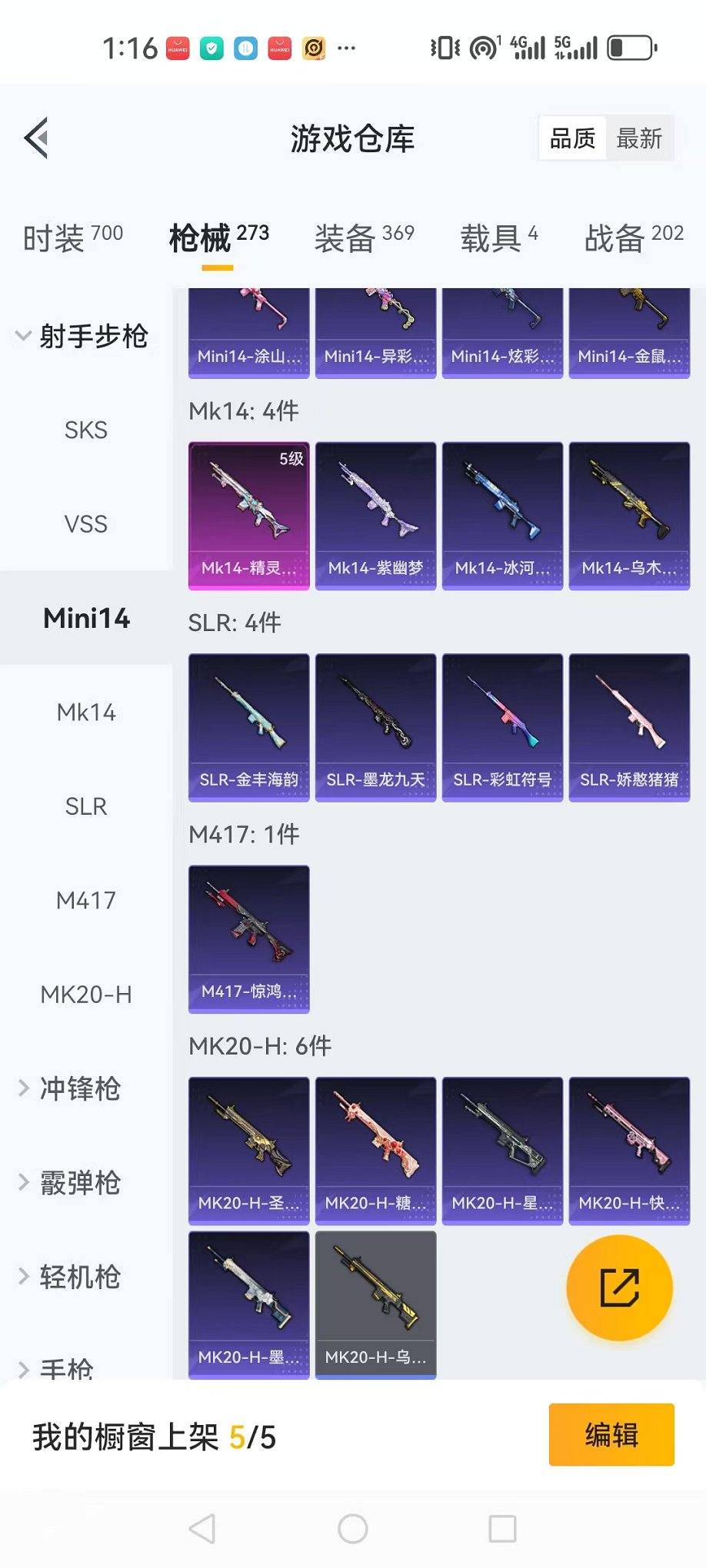Edit my showcase with 编辑 button
The height and width of the screenshot is (1568, 706).
click(611, 1435)
